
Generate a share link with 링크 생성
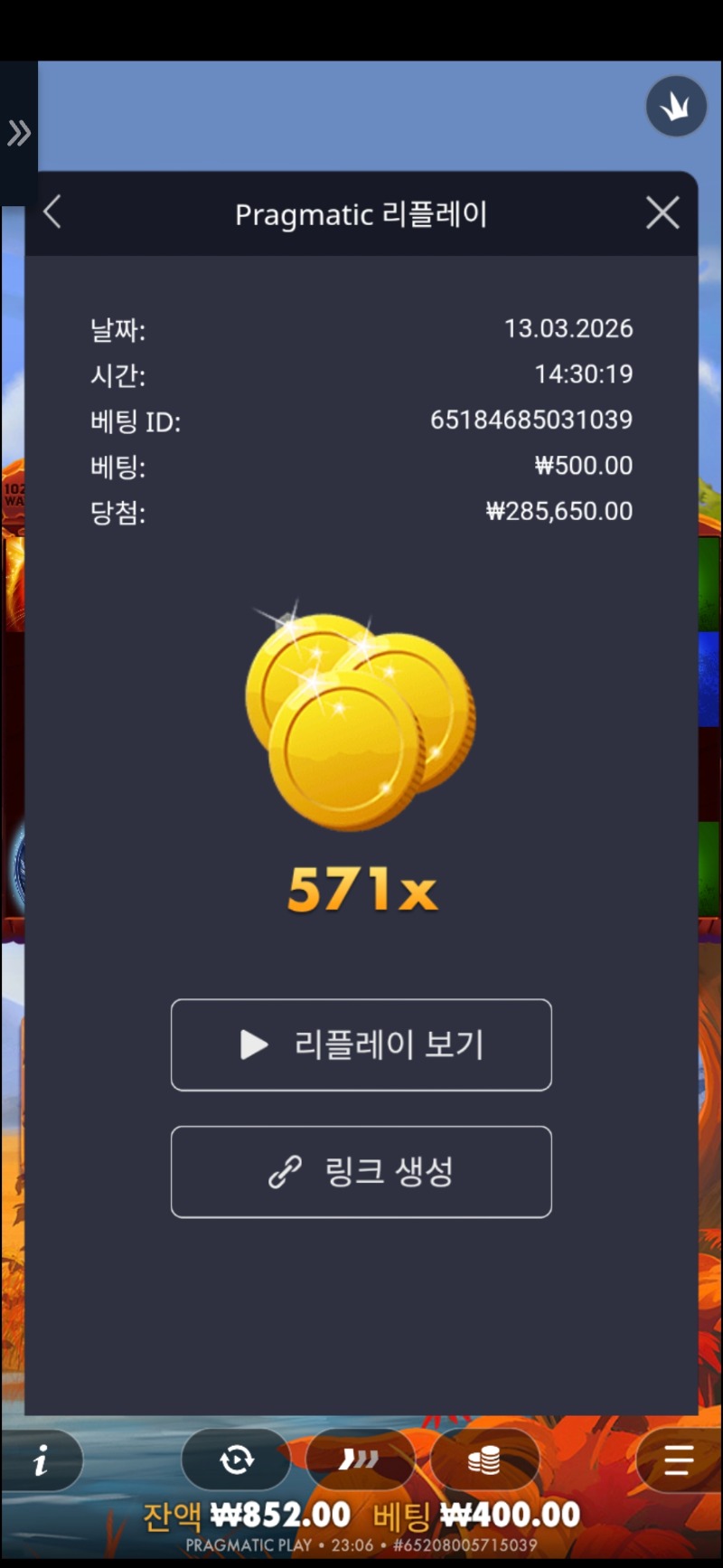pyautogui.click(x=361, y=1172)
